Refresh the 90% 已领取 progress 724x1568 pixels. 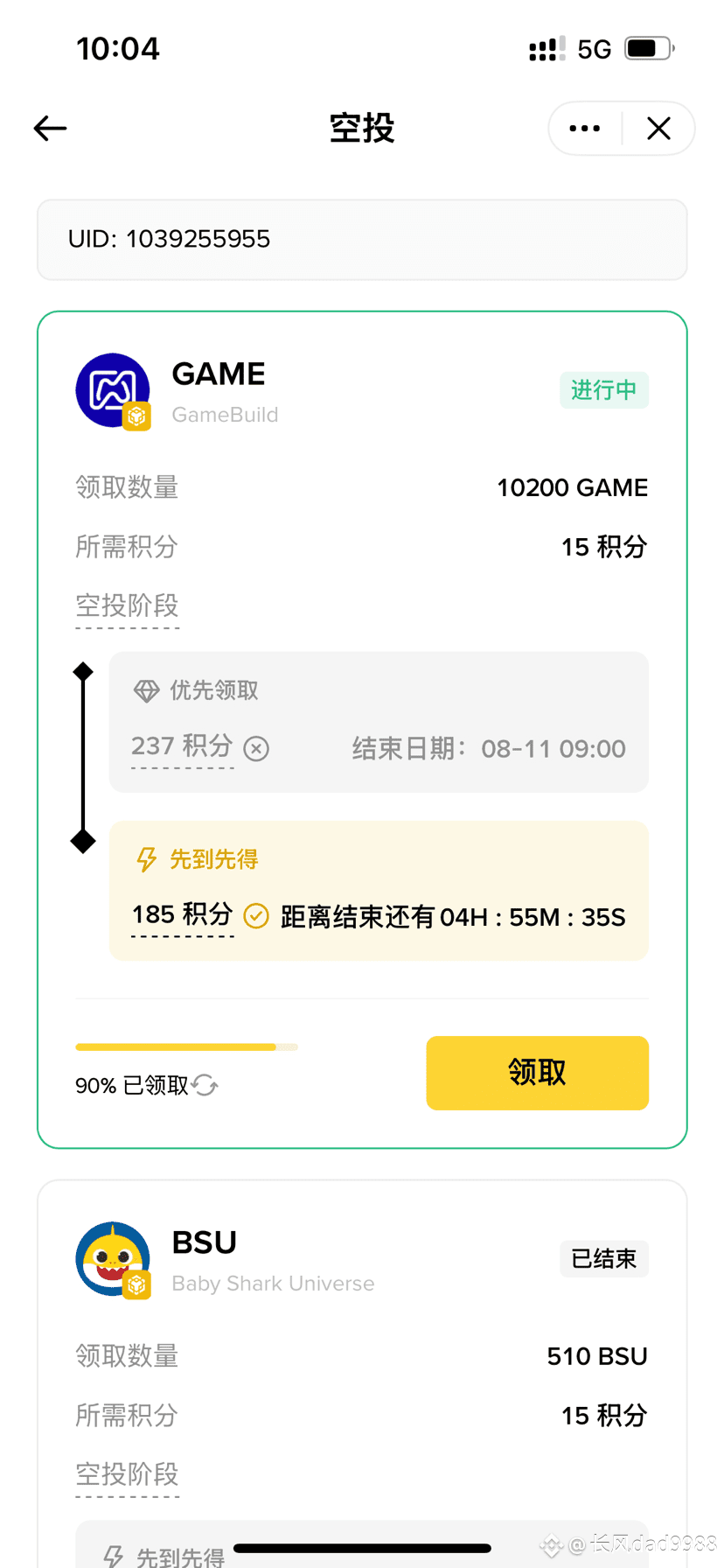click(x=205, y=1085)
